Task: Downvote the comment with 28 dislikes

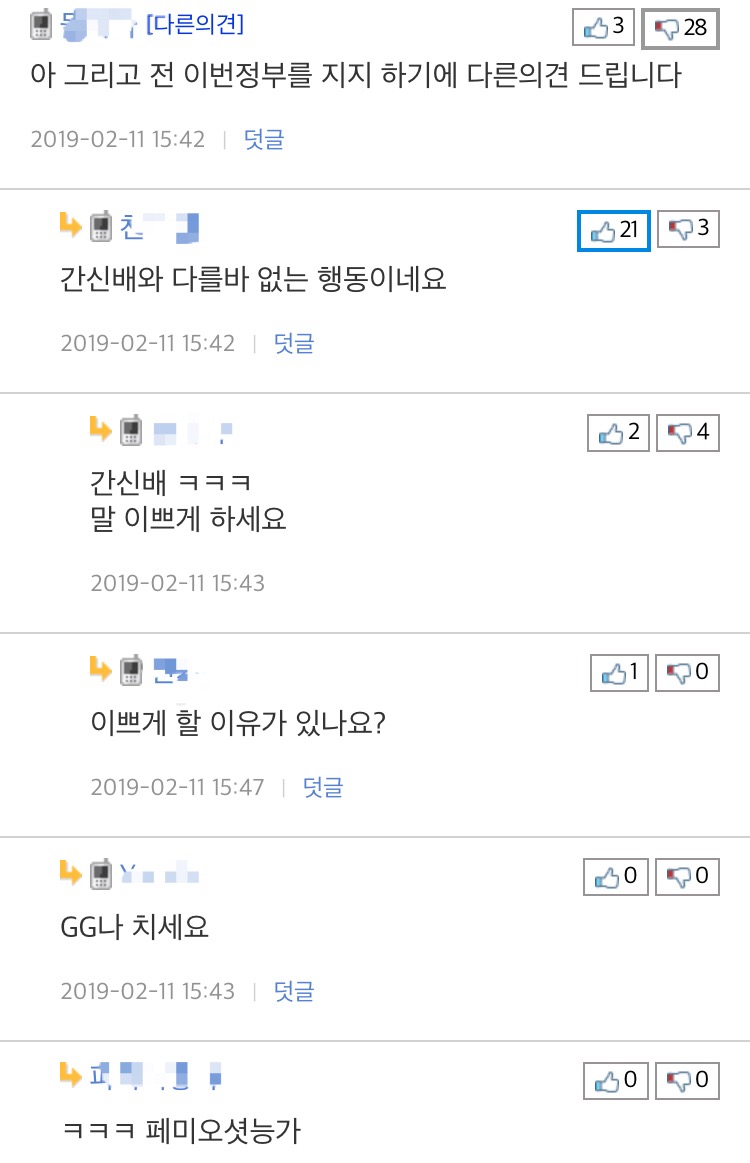Action: click(x=680, y=27)
